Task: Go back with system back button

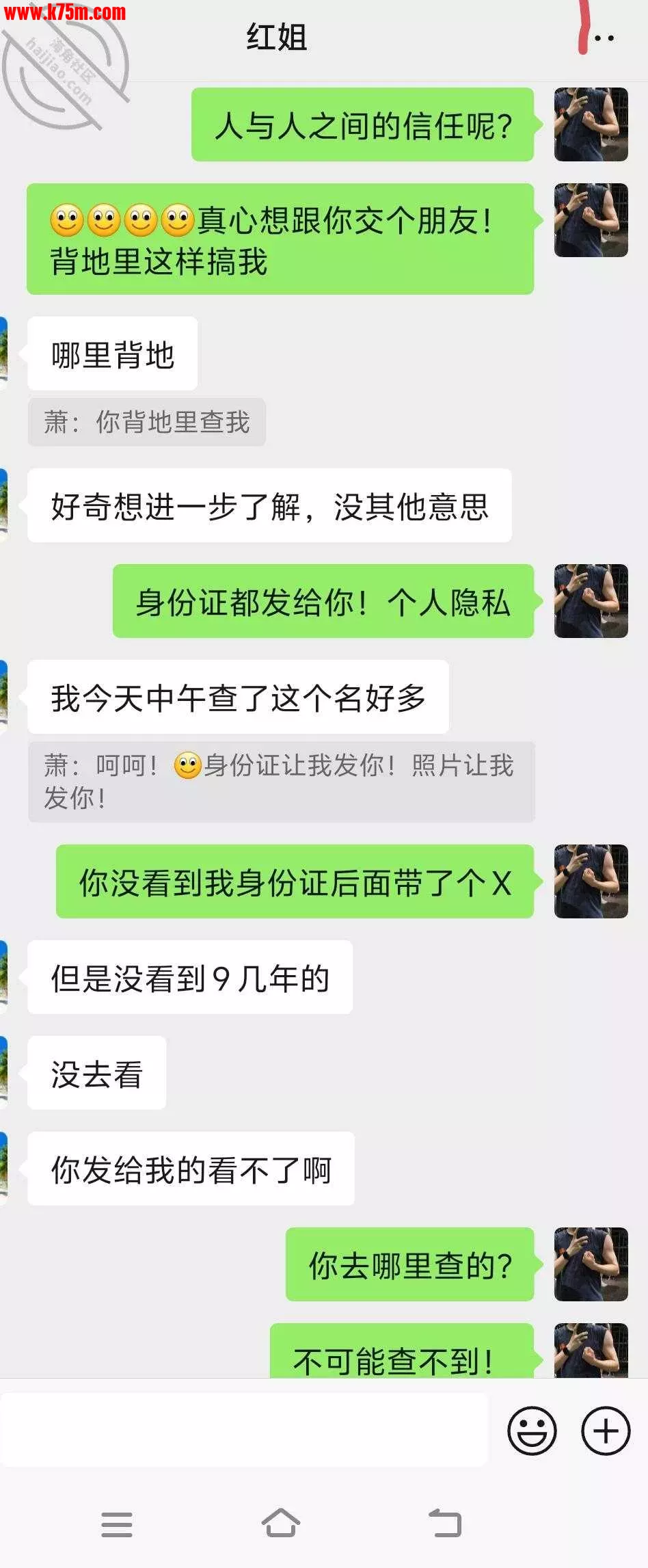Action: pyautogui.click(x=445, y=1523)
